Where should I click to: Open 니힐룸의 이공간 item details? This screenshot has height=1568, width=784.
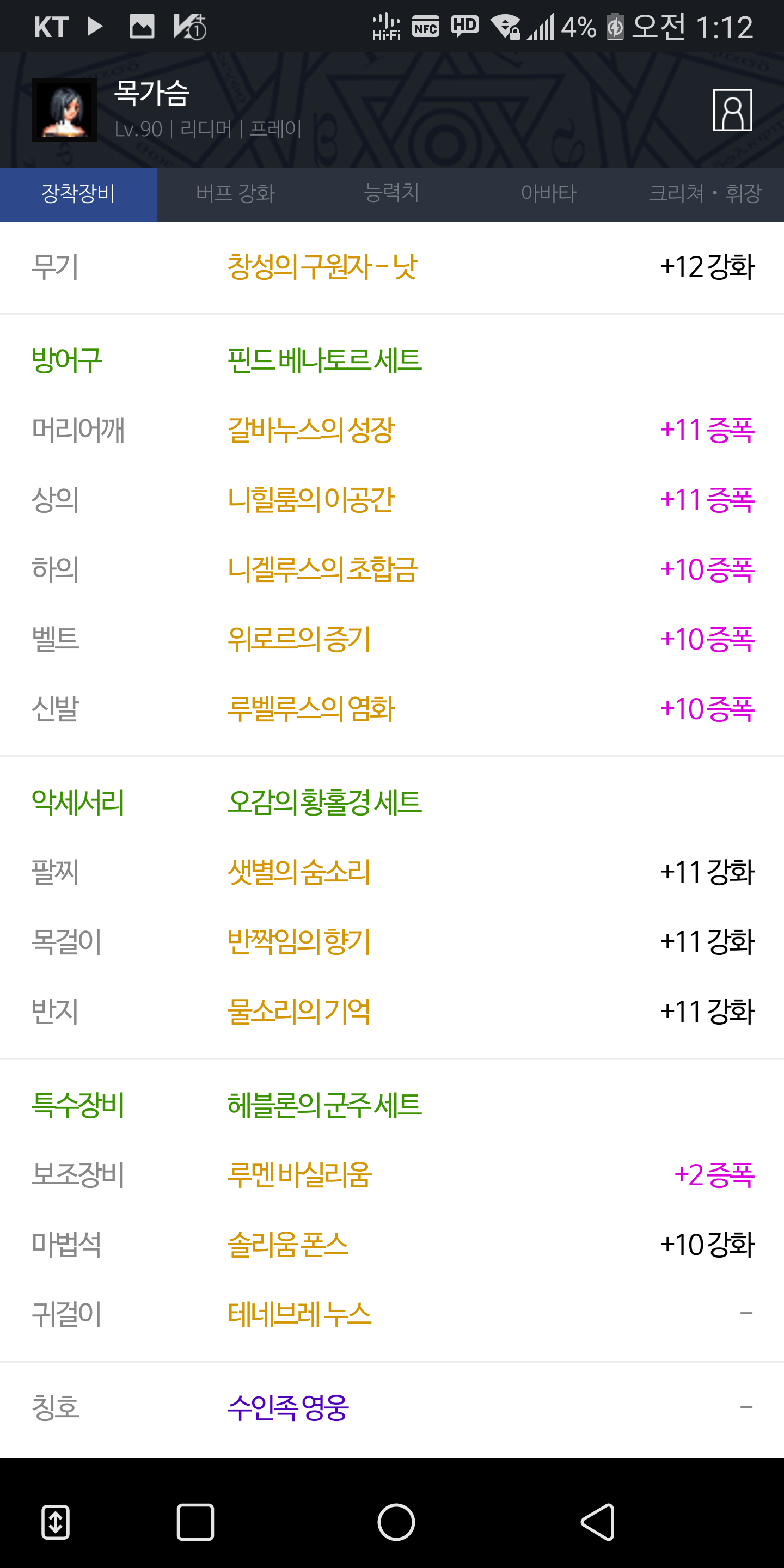(311, 500)
